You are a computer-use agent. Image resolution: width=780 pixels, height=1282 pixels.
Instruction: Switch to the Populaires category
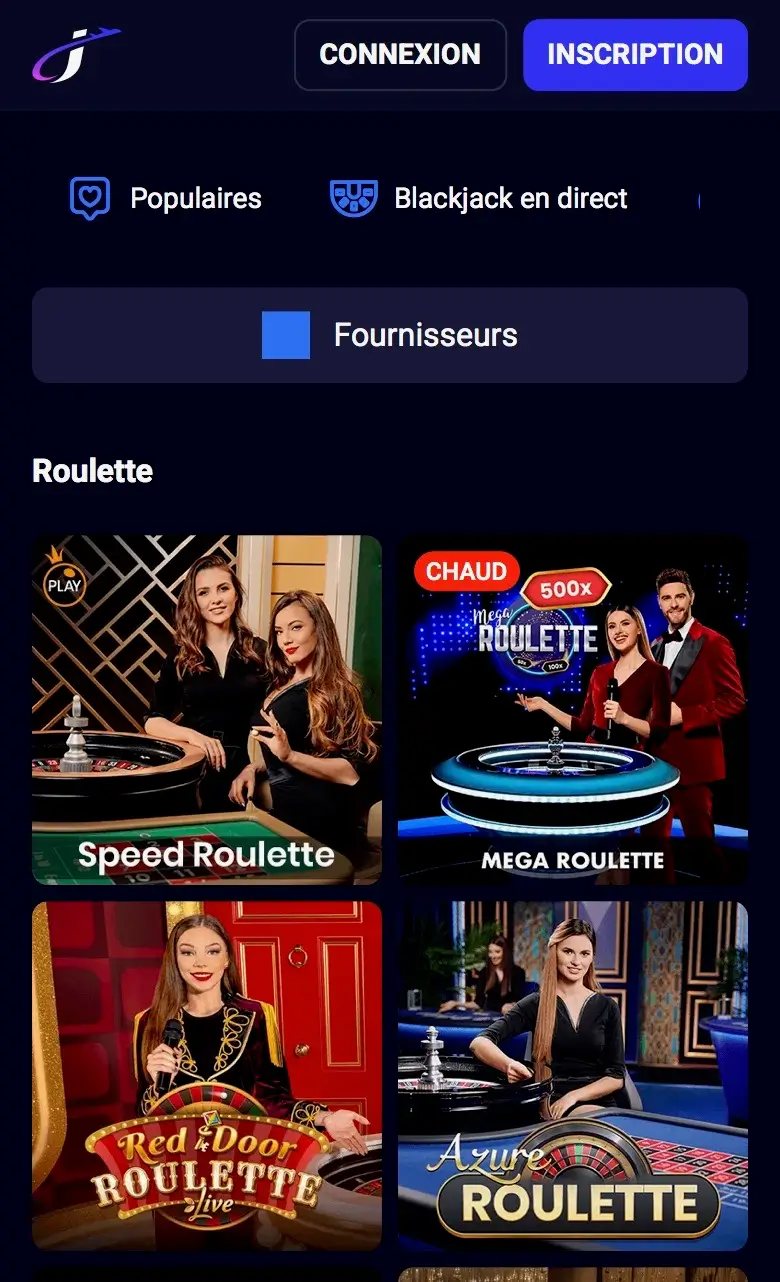(x=166, y=198)
